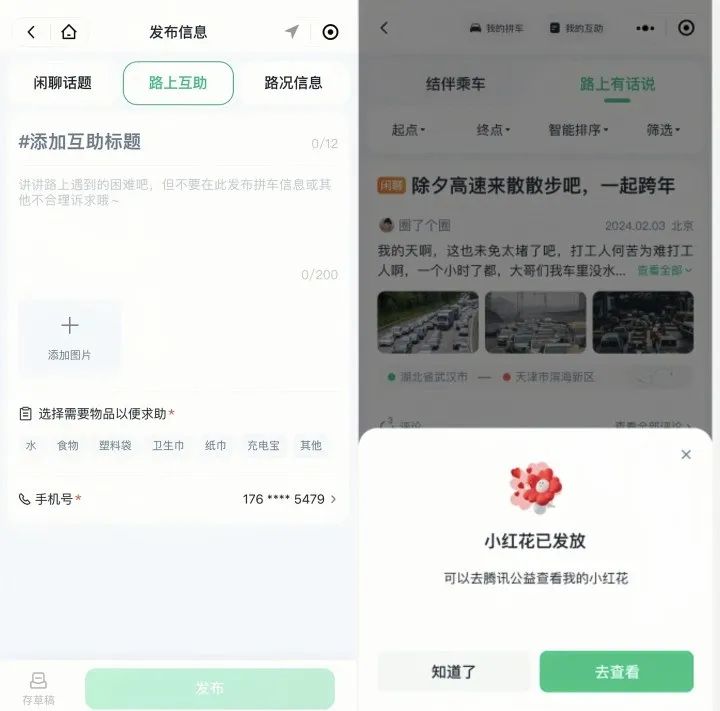Pick the 塑料袋 chip
Viewport: 720px width, 711px height.
(x=115, y=446)
